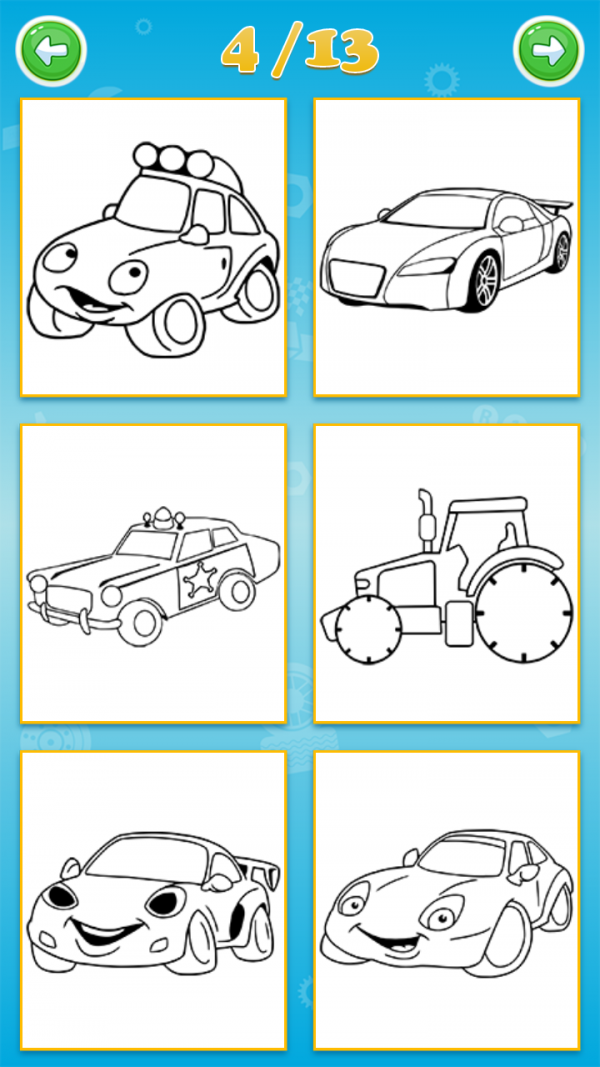Go to the previous page of drawings

[51, 50]
